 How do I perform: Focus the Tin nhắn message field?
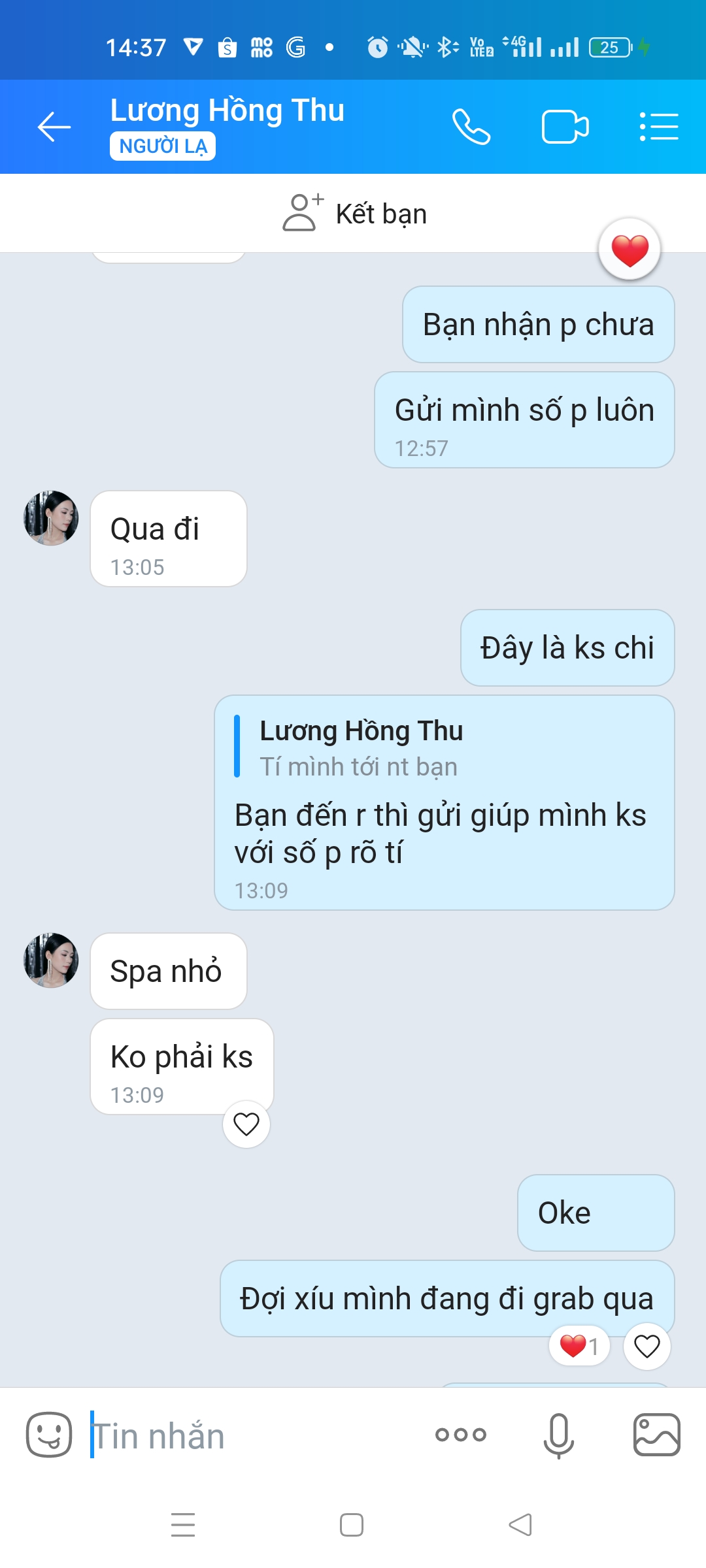255,1436
